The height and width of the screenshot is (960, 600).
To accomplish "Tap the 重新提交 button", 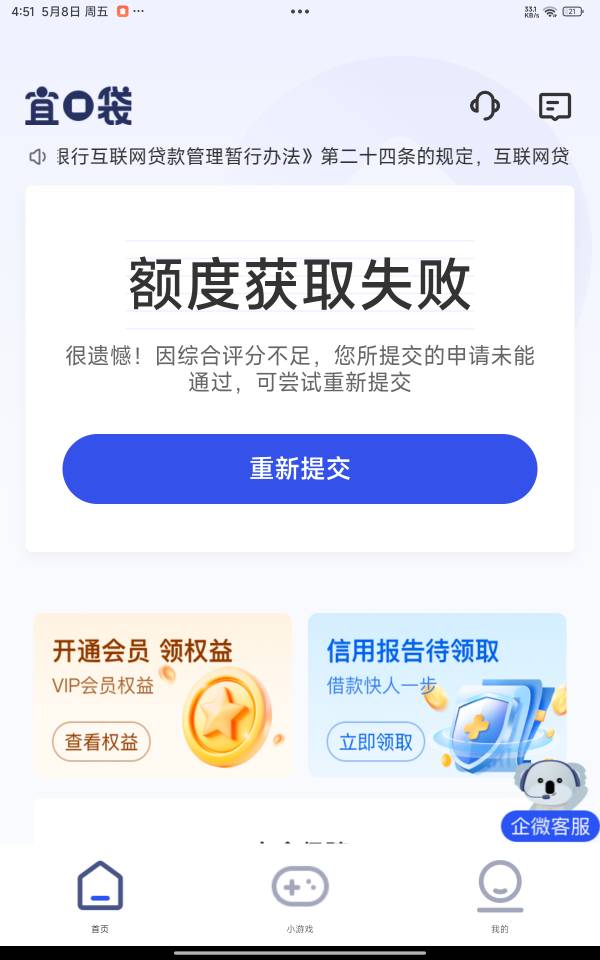I will 300,469.
